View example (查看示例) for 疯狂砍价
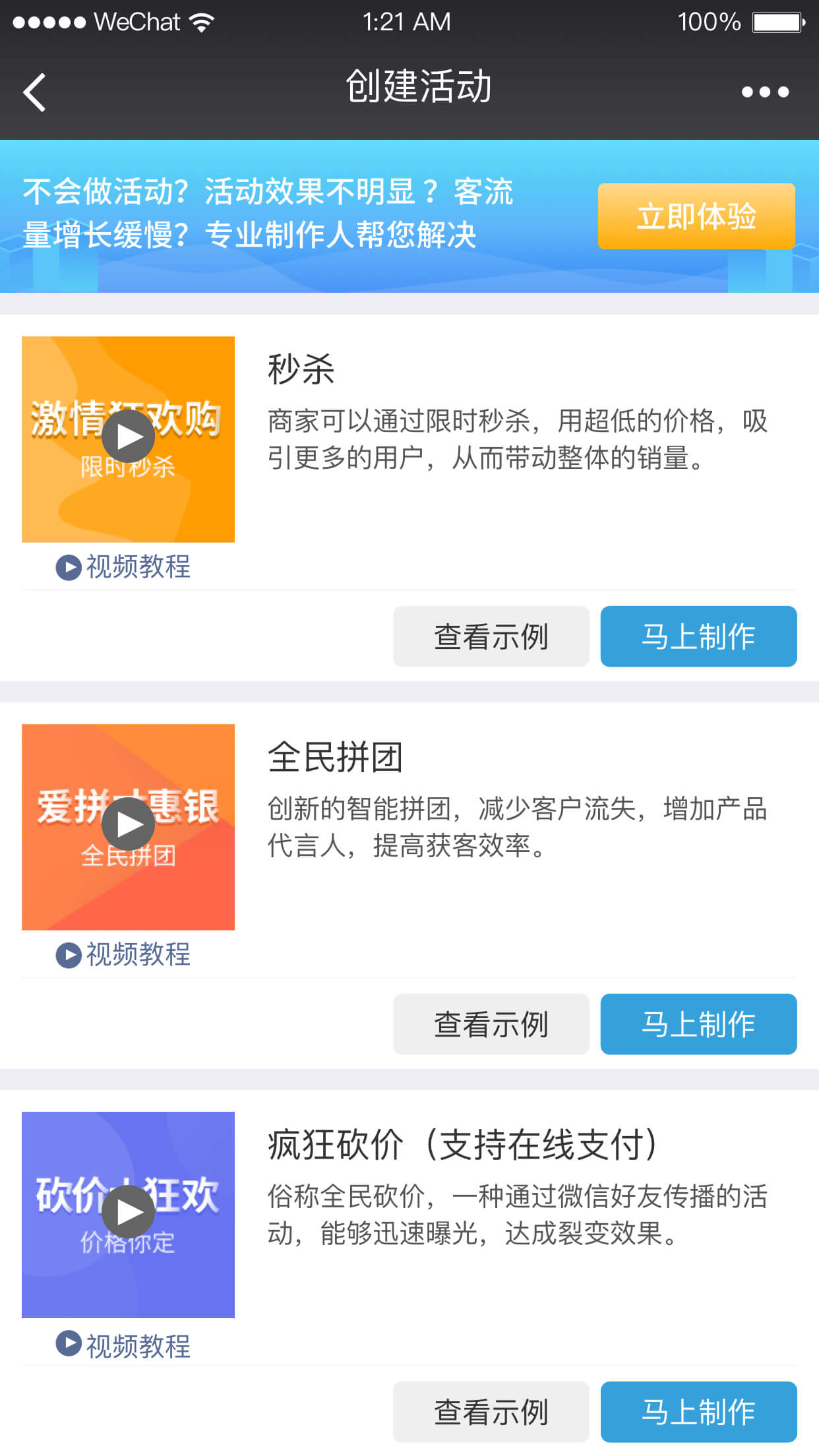 [491, 1412]
